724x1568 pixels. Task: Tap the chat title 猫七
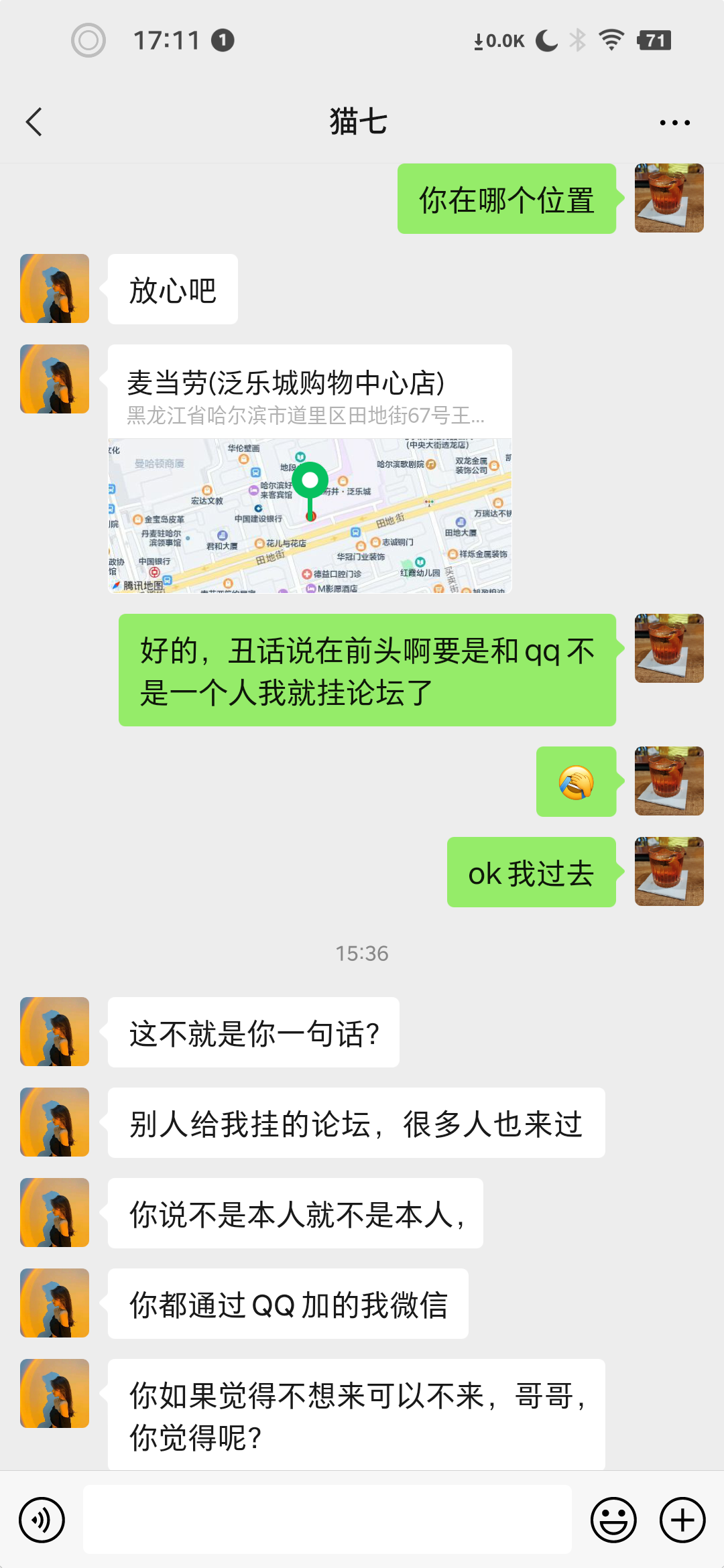pyautogui.click(x=361, y=122)
